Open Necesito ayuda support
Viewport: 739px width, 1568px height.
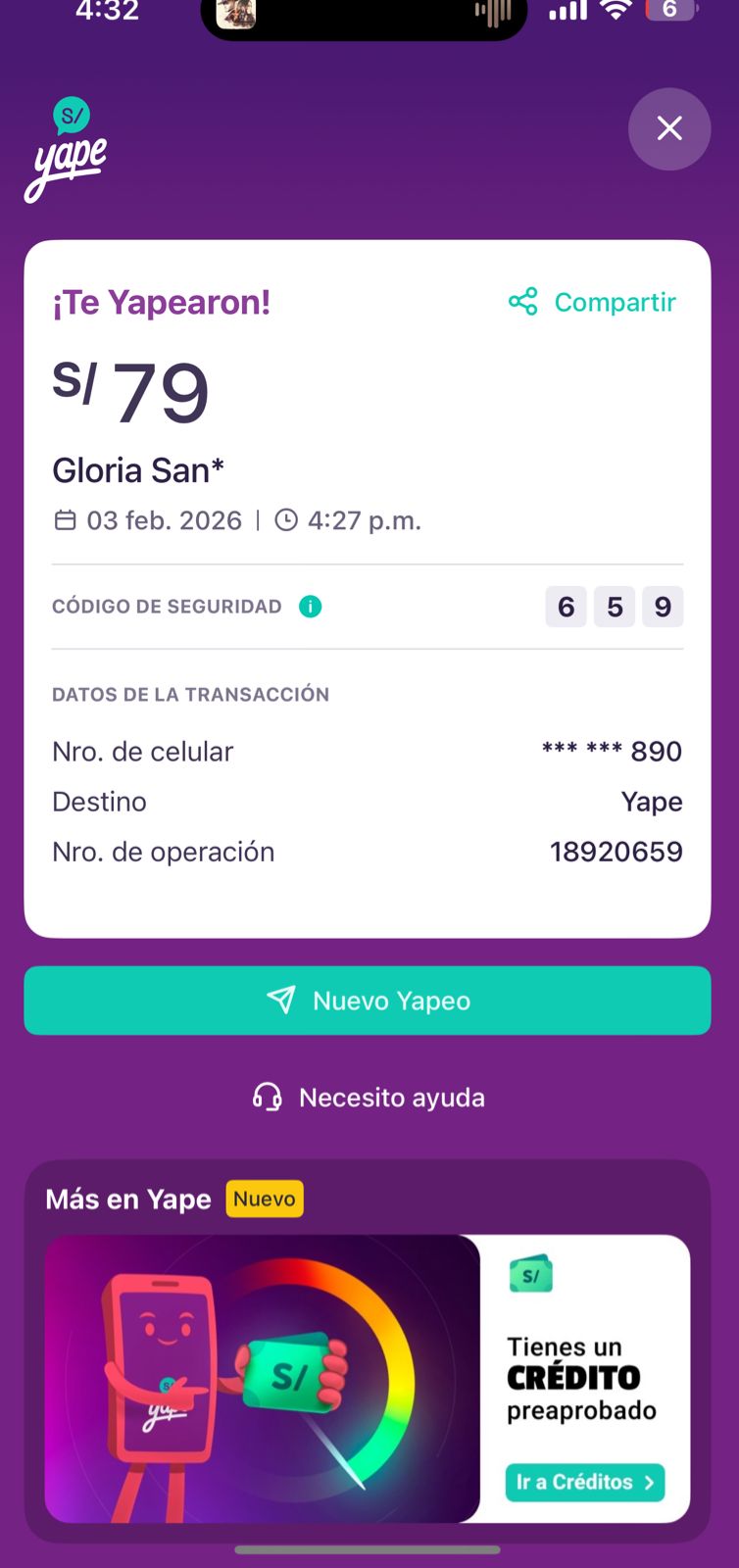pyautogui.click(x=369, y=1098)
